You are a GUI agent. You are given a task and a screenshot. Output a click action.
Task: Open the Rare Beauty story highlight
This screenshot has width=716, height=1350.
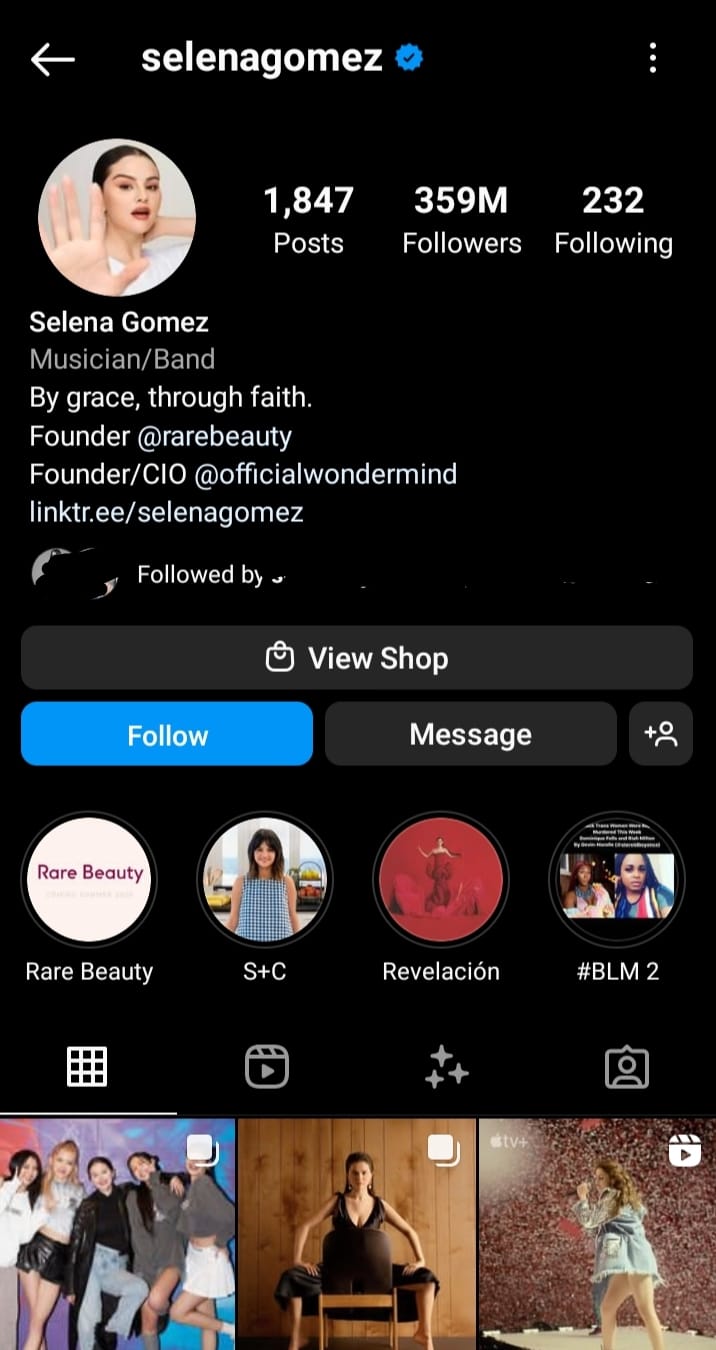(x=89, y=879)
